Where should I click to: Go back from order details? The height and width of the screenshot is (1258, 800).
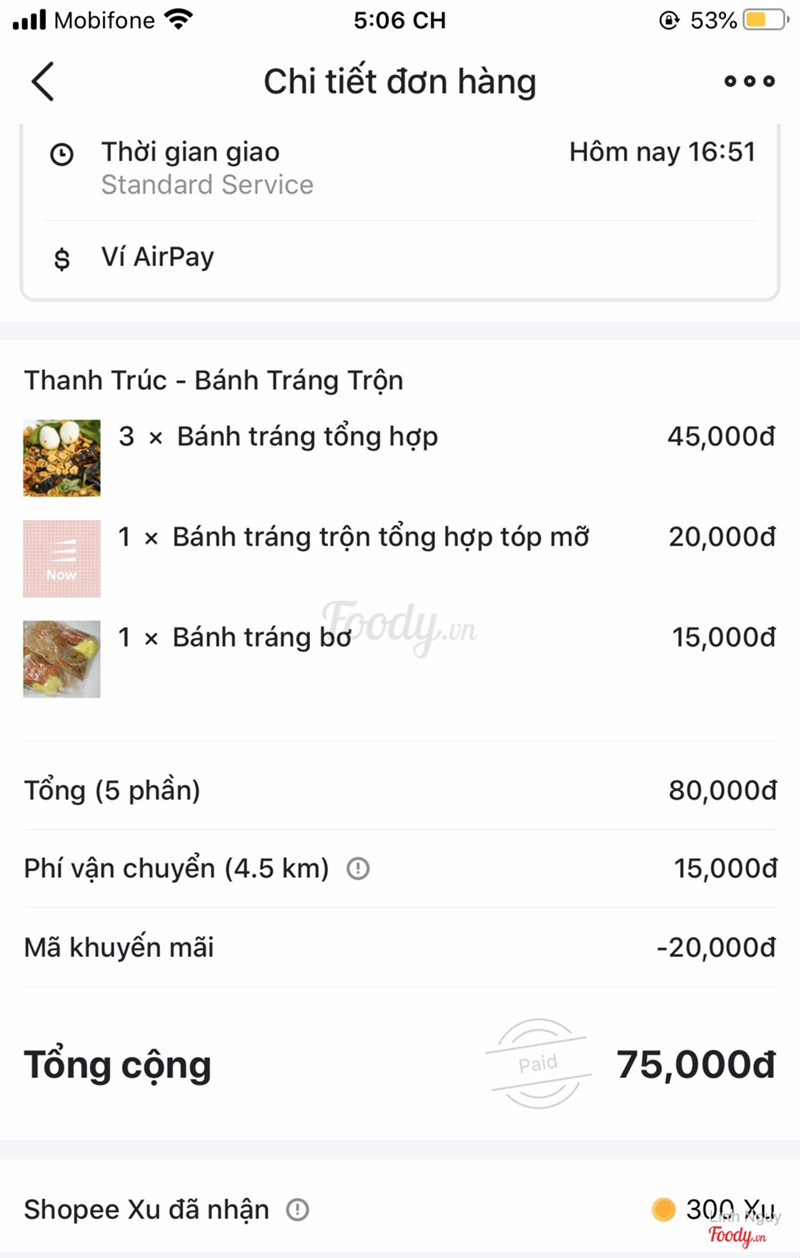click(x=42, y=82)
